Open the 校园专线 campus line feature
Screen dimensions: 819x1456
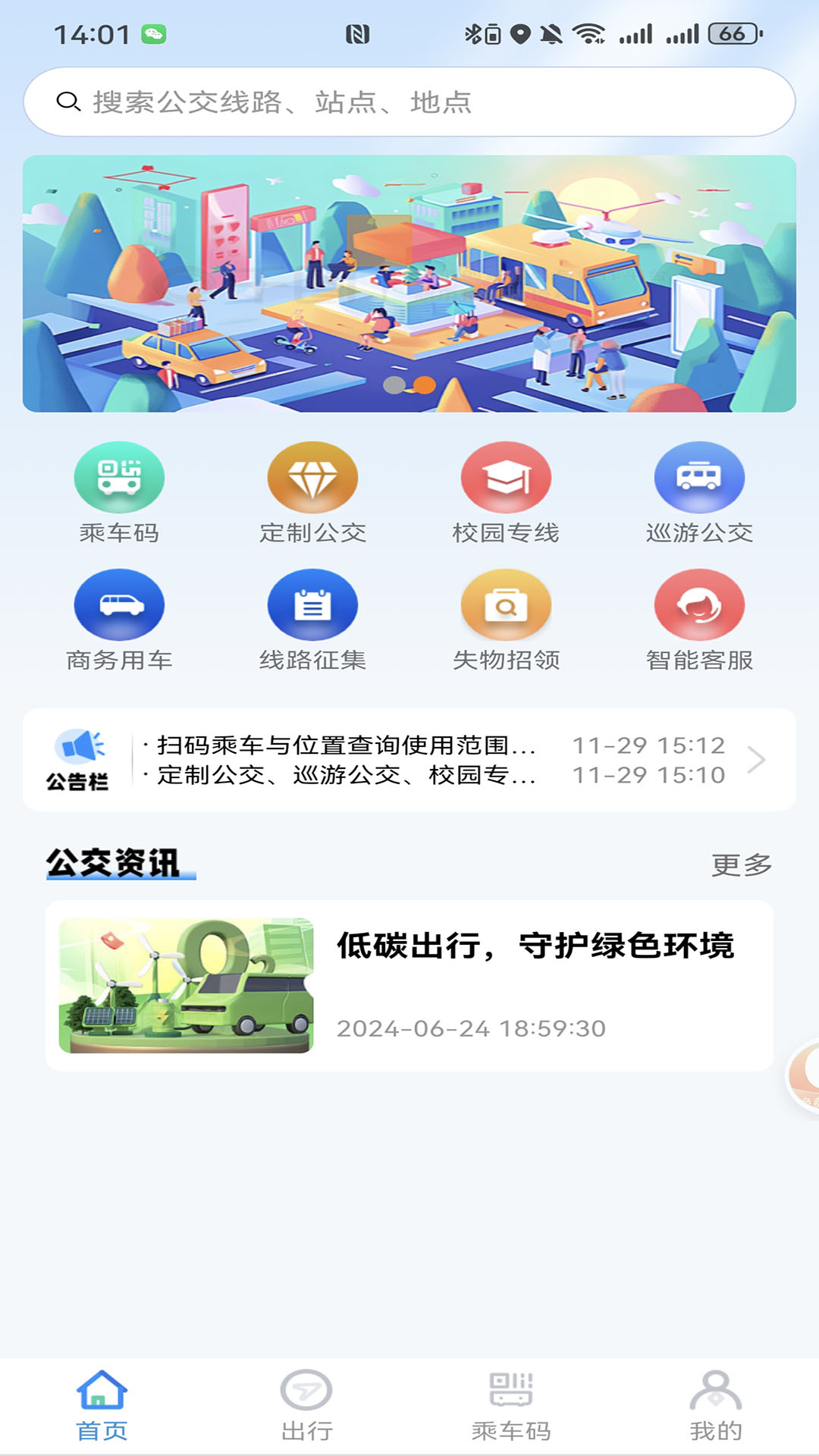(505, 479)
